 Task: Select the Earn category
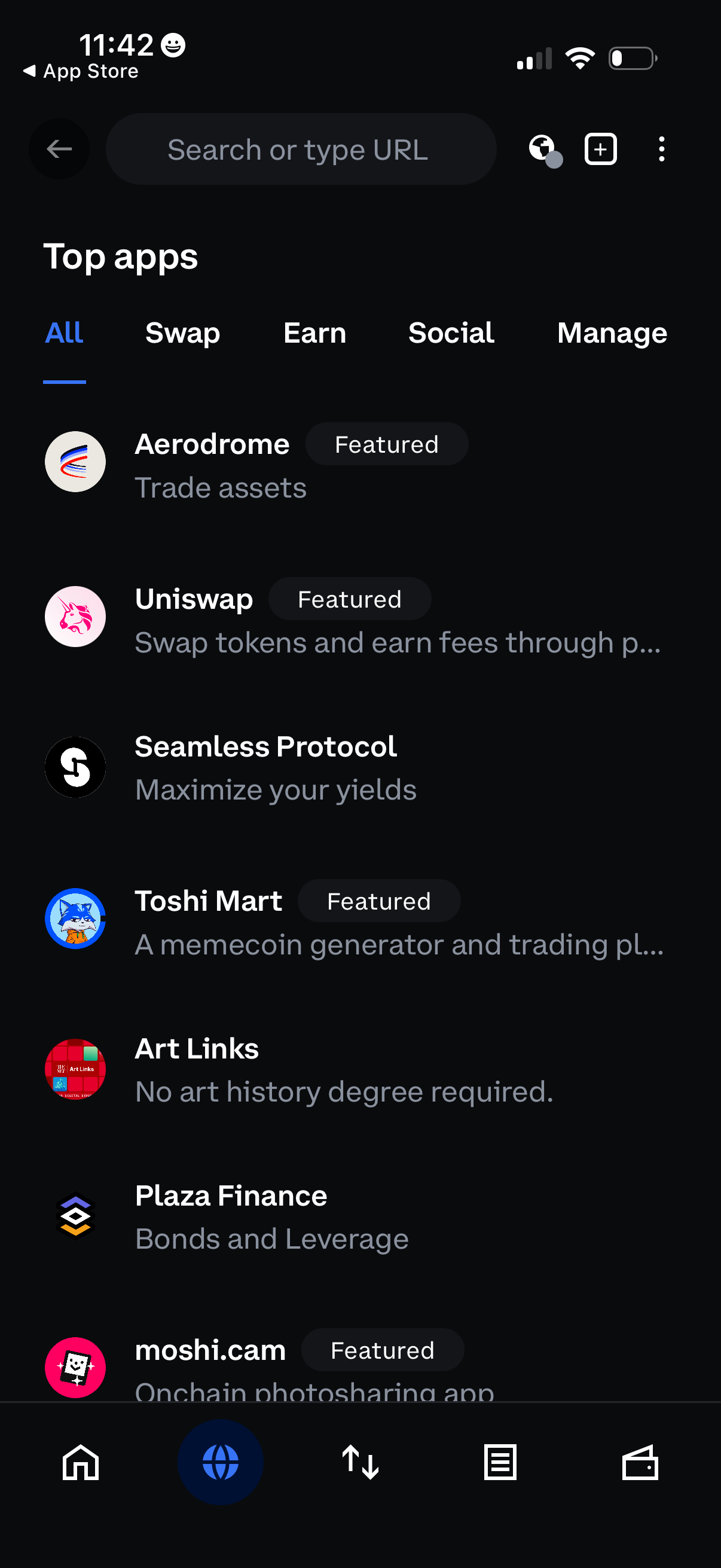tap(314, 333)
